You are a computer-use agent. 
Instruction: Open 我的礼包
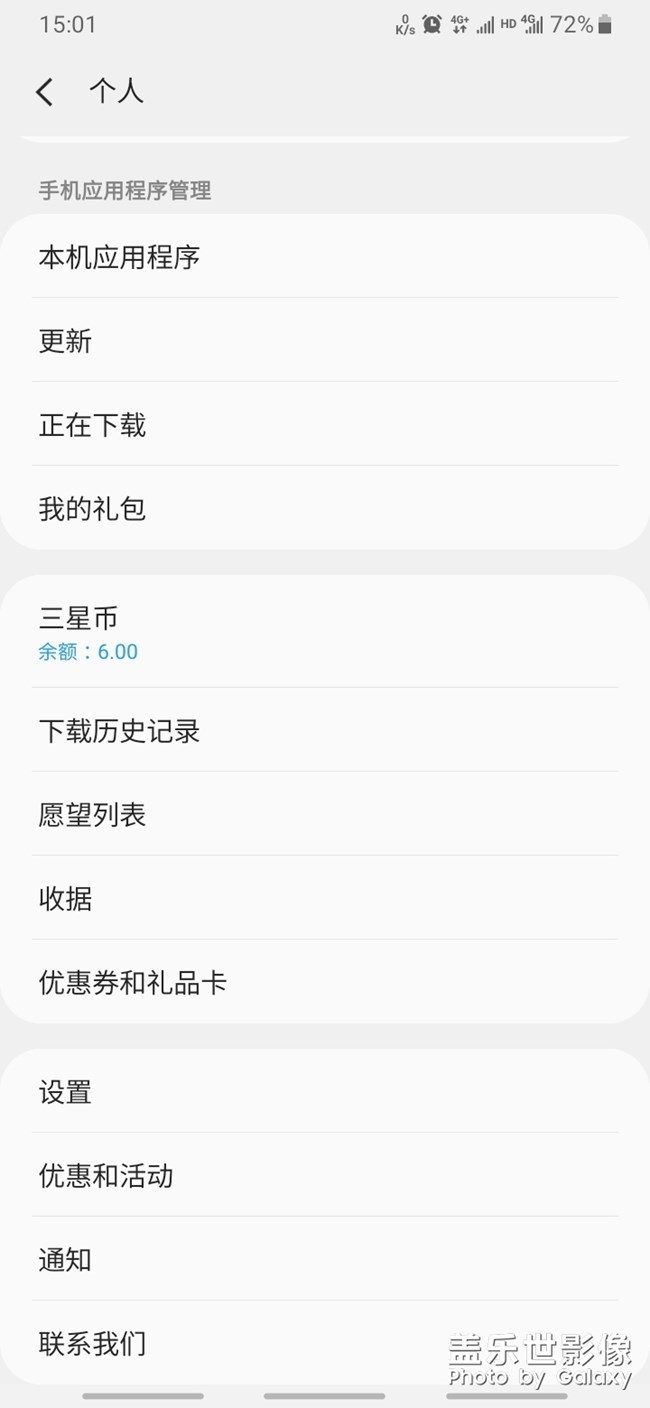point(325,509)
